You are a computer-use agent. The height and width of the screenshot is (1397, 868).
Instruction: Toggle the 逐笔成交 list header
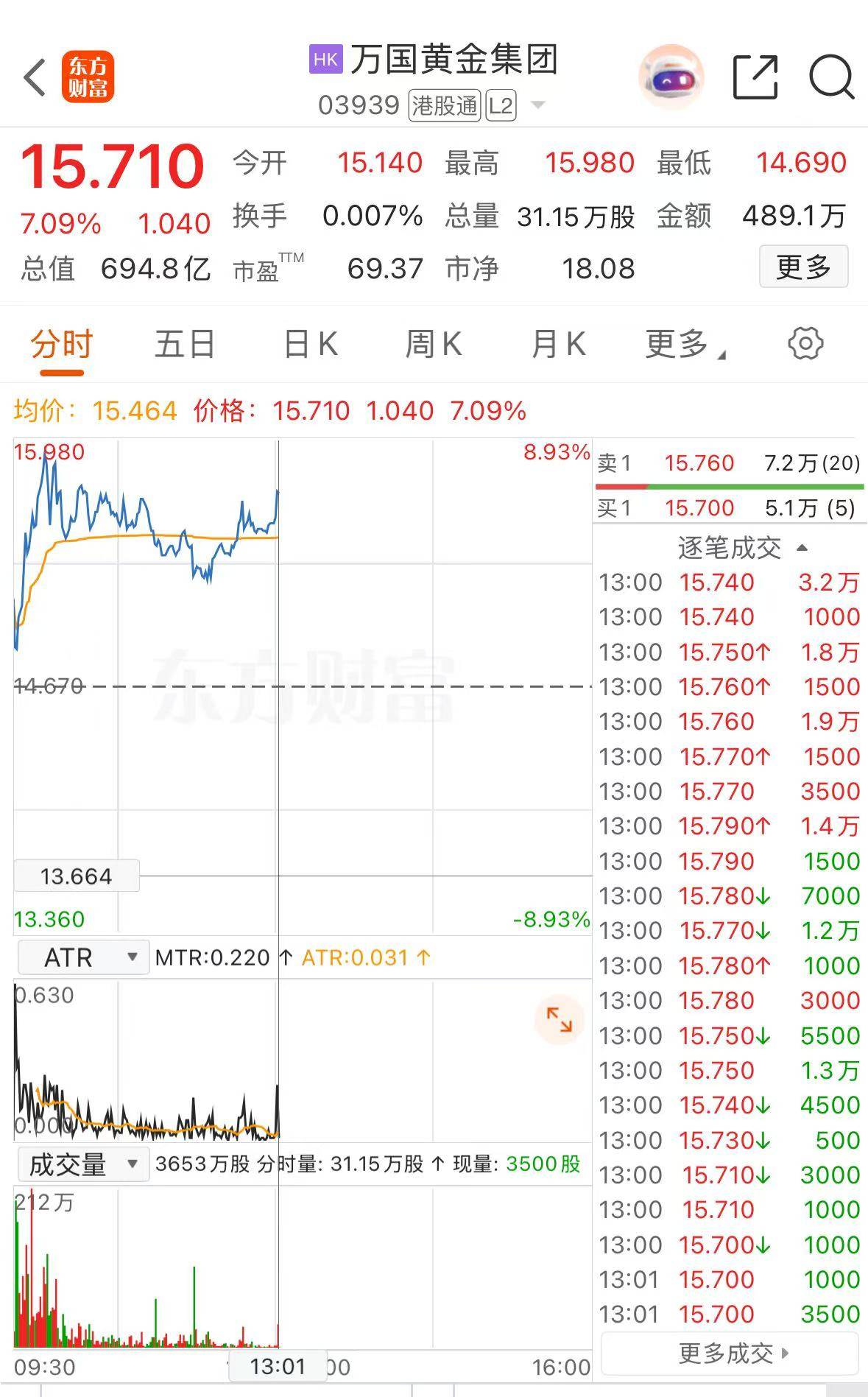(742, 548)
